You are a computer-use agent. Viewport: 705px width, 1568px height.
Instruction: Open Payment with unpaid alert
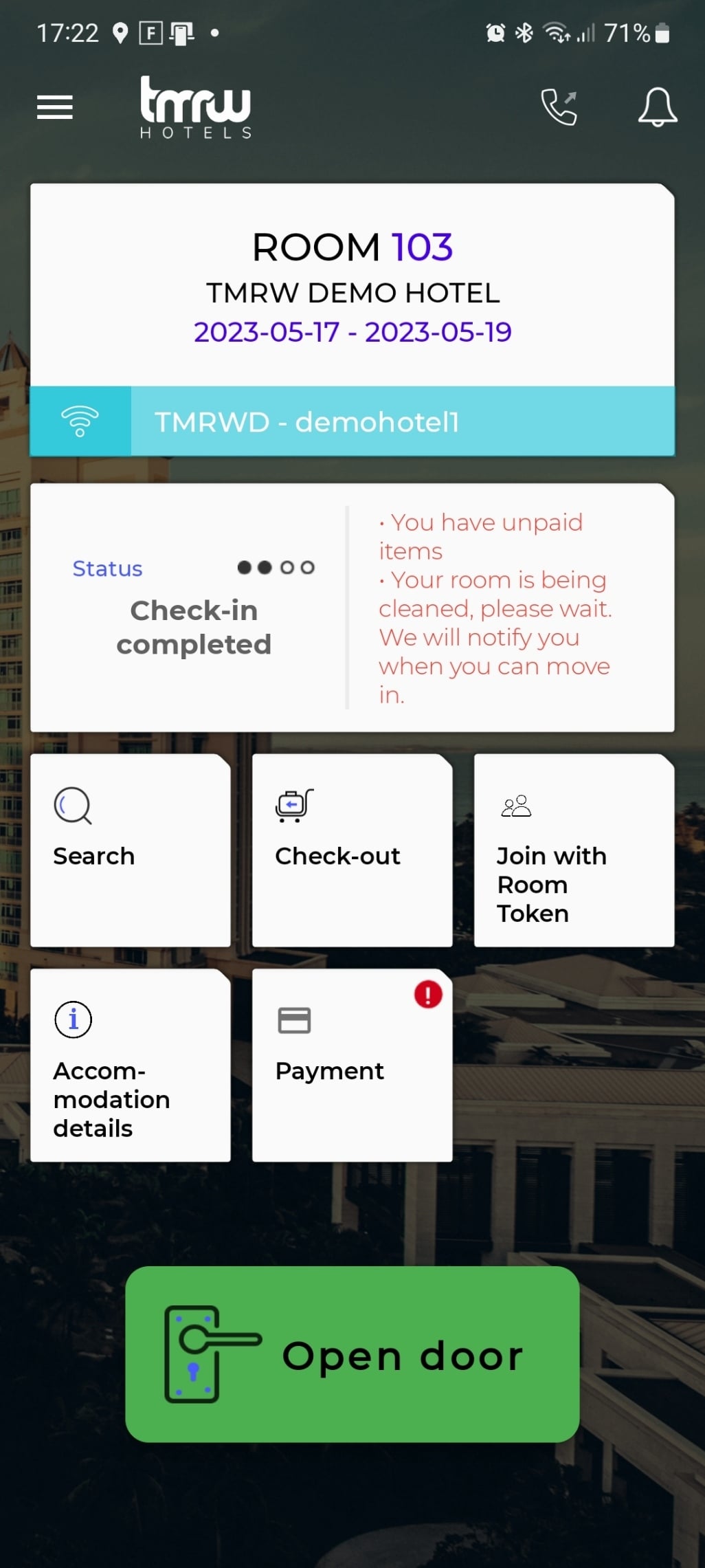click(x=352, y=1065)
